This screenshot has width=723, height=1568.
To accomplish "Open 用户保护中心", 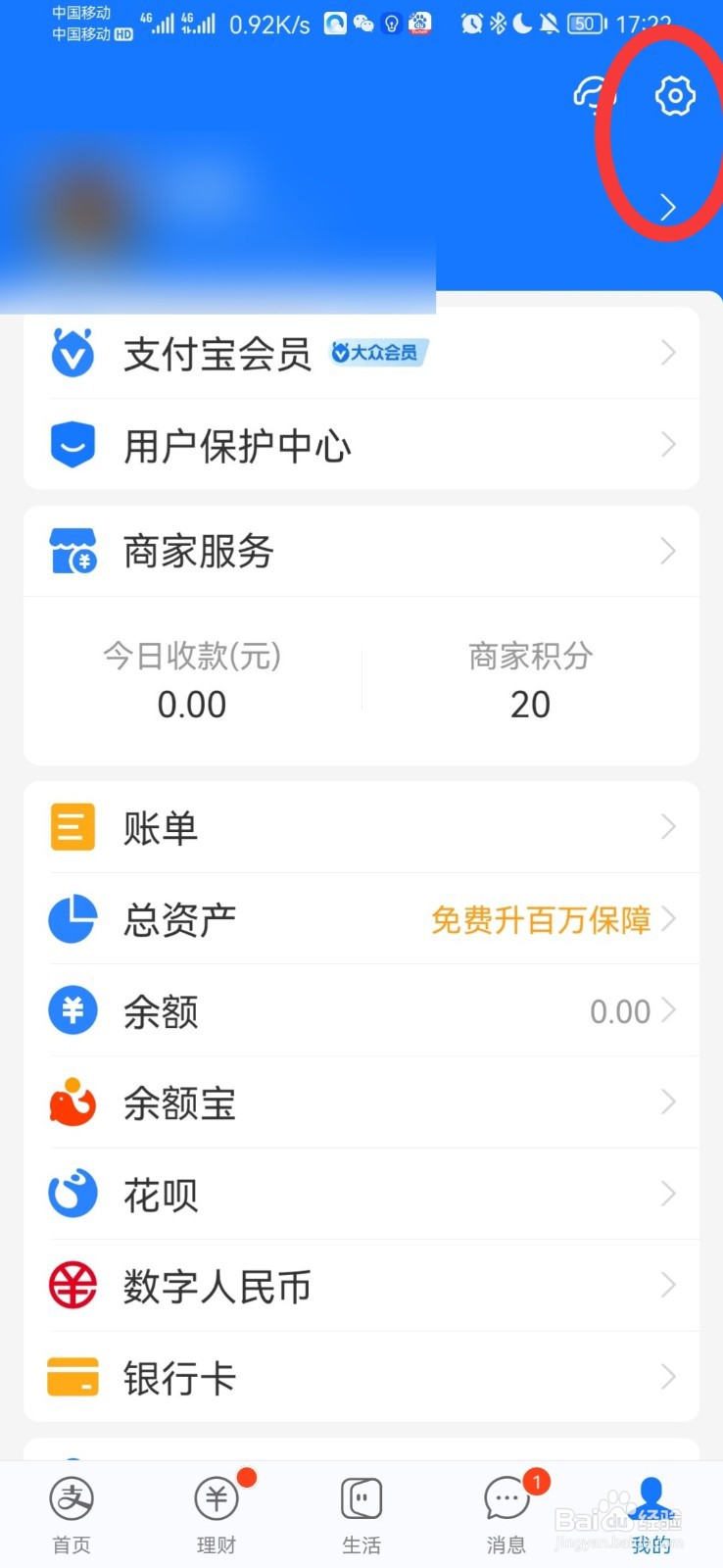I will tap(361, 446).
